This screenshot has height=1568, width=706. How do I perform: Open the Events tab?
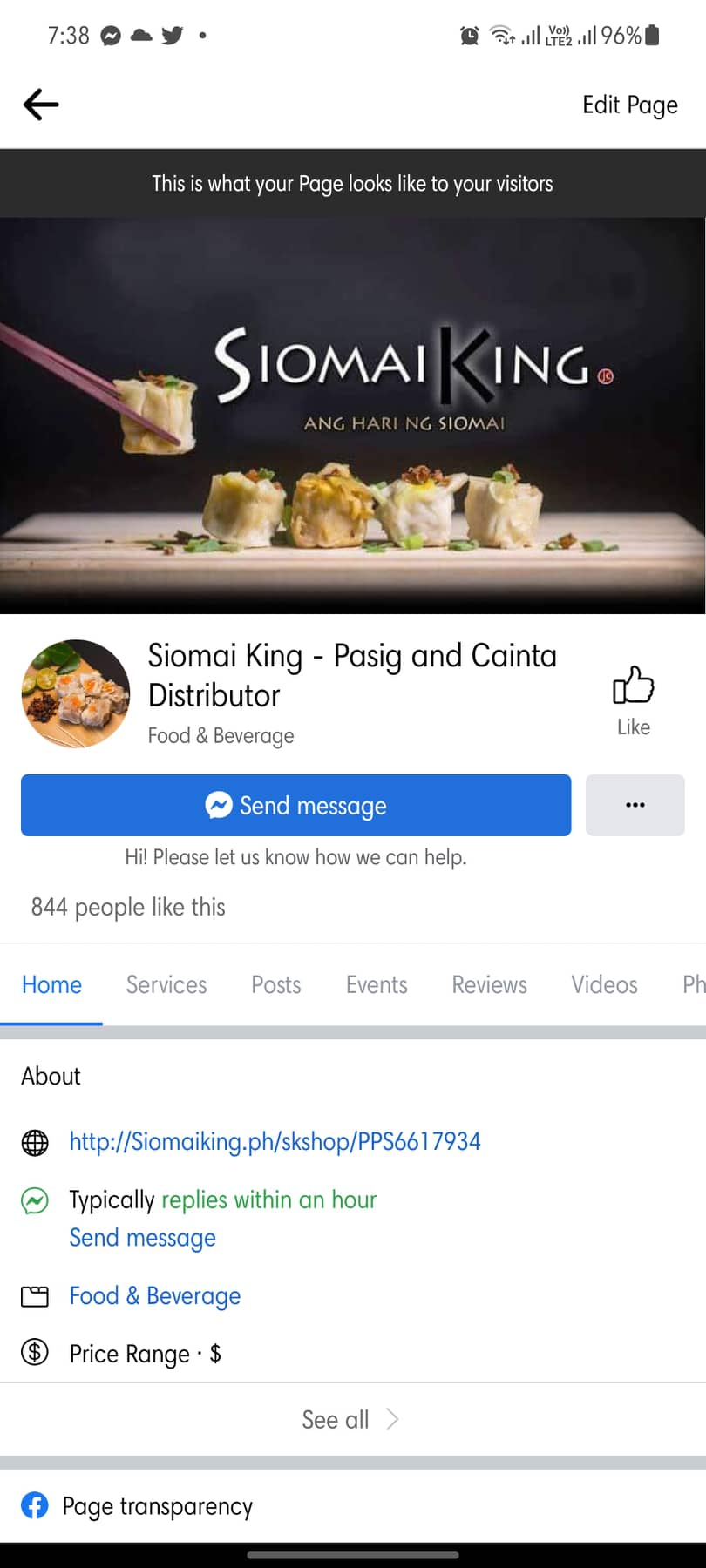pyautogui.click(x=377, y=984)
